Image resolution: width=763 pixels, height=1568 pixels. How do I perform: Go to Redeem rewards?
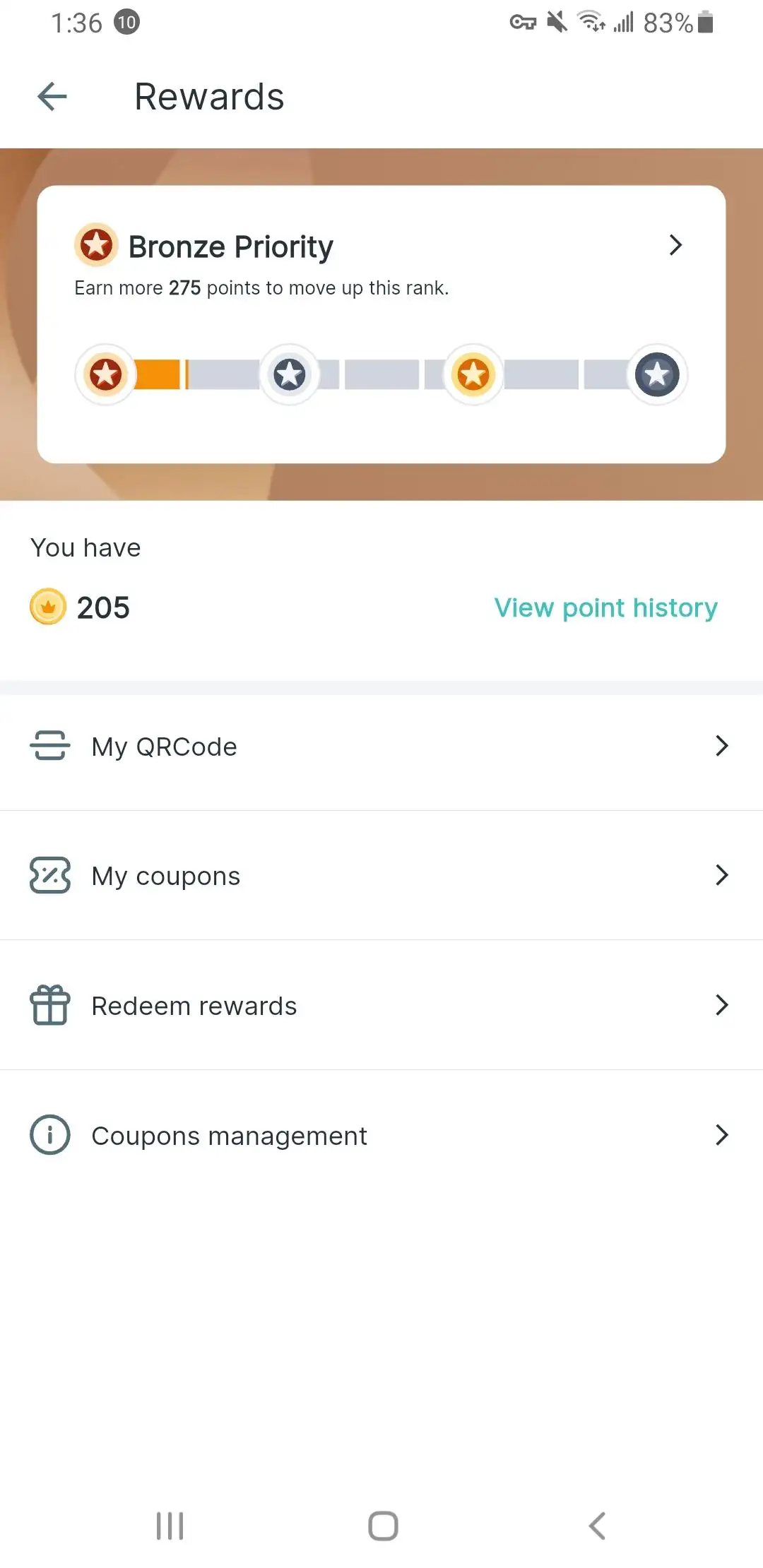(x=381, y=1005)
